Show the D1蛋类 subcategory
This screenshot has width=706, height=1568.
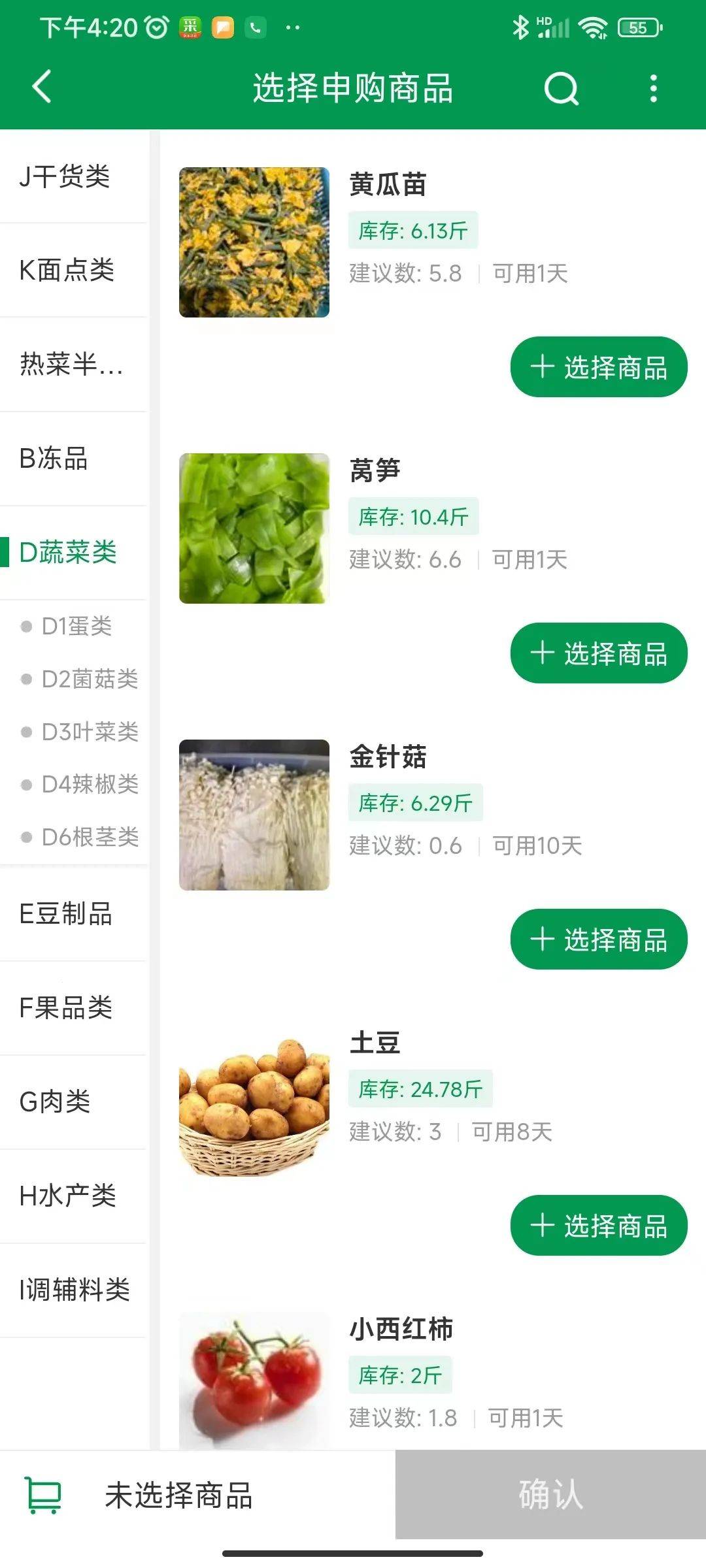pos(76,626)
